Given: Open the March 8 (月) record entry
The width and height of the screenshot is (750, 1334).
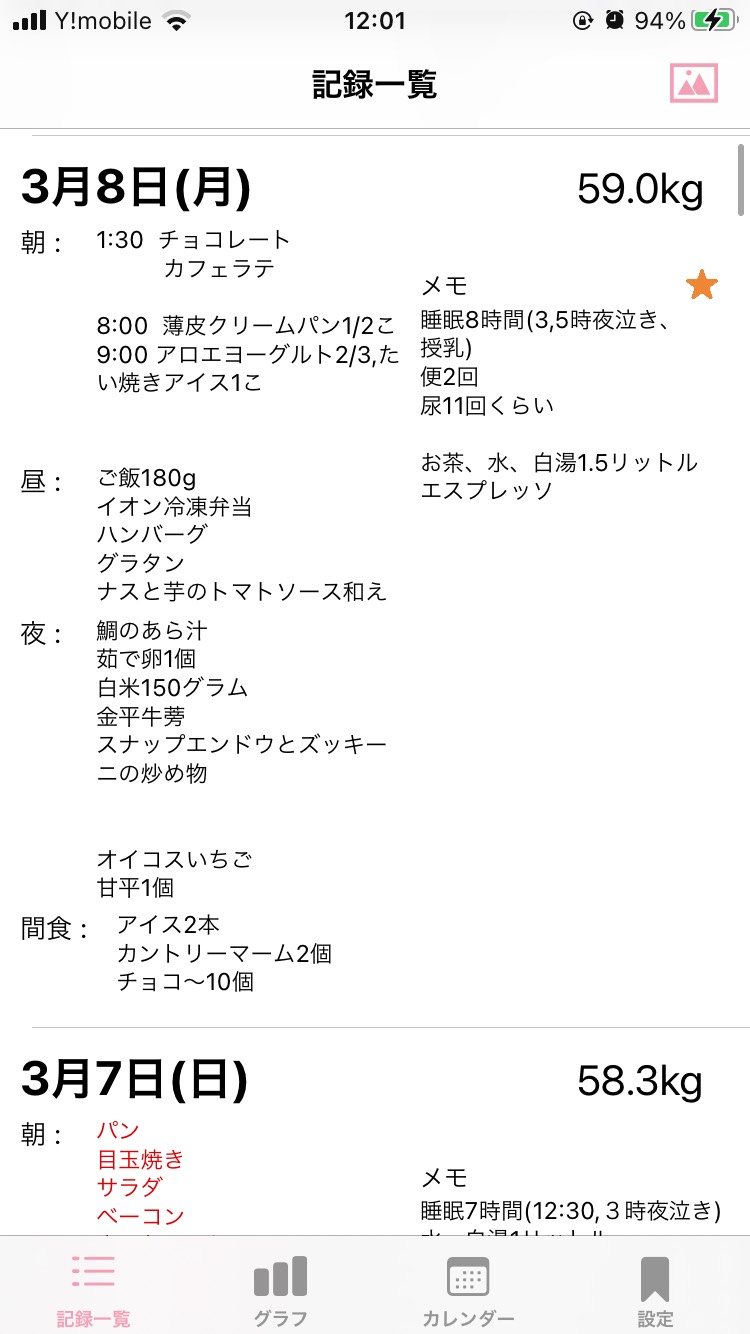Looking at the screenshot, I should pos(375,581).
